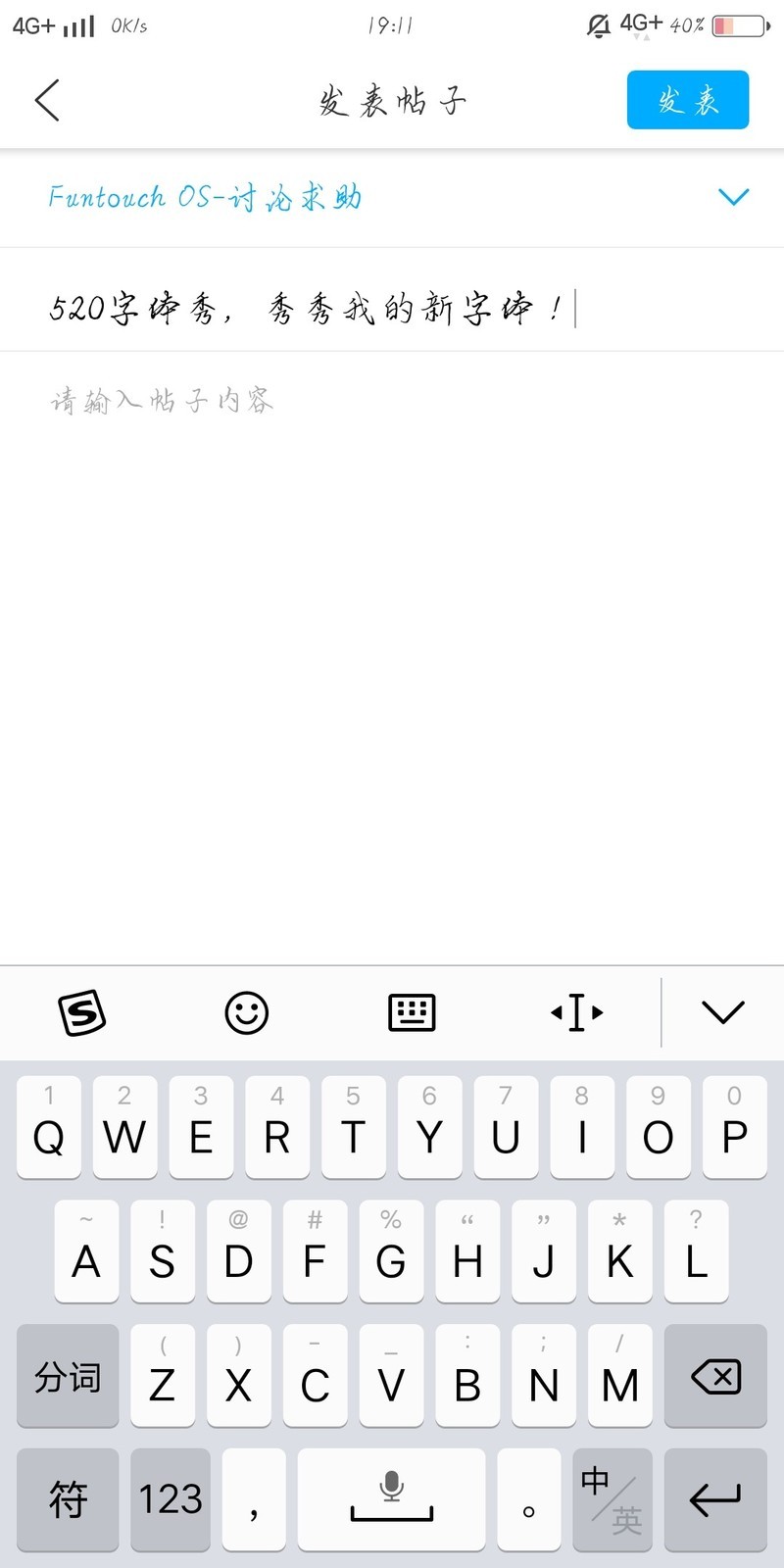
Task: Tap the back arrow to leave post editor
Action: 46,99
